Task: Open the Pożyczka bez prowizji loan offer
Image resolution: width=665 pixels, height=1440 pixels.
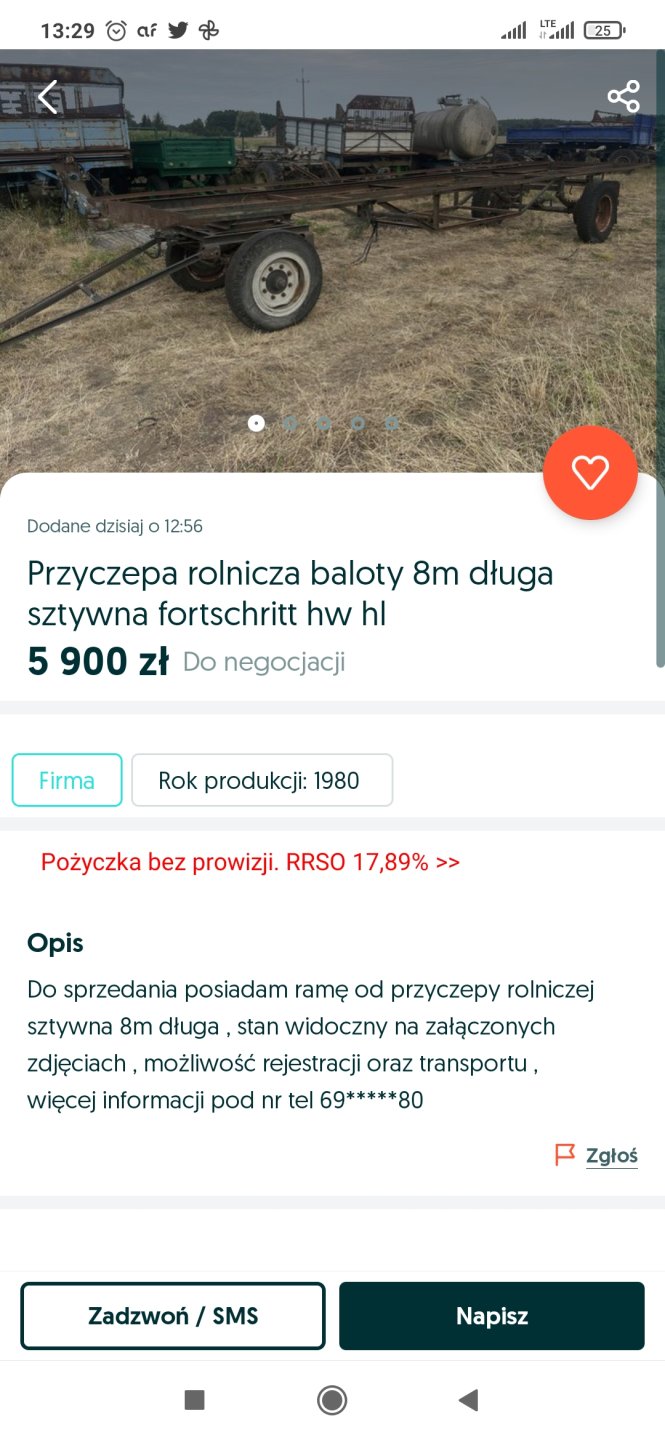Action: pyautogui.click(x=250, y=862)
